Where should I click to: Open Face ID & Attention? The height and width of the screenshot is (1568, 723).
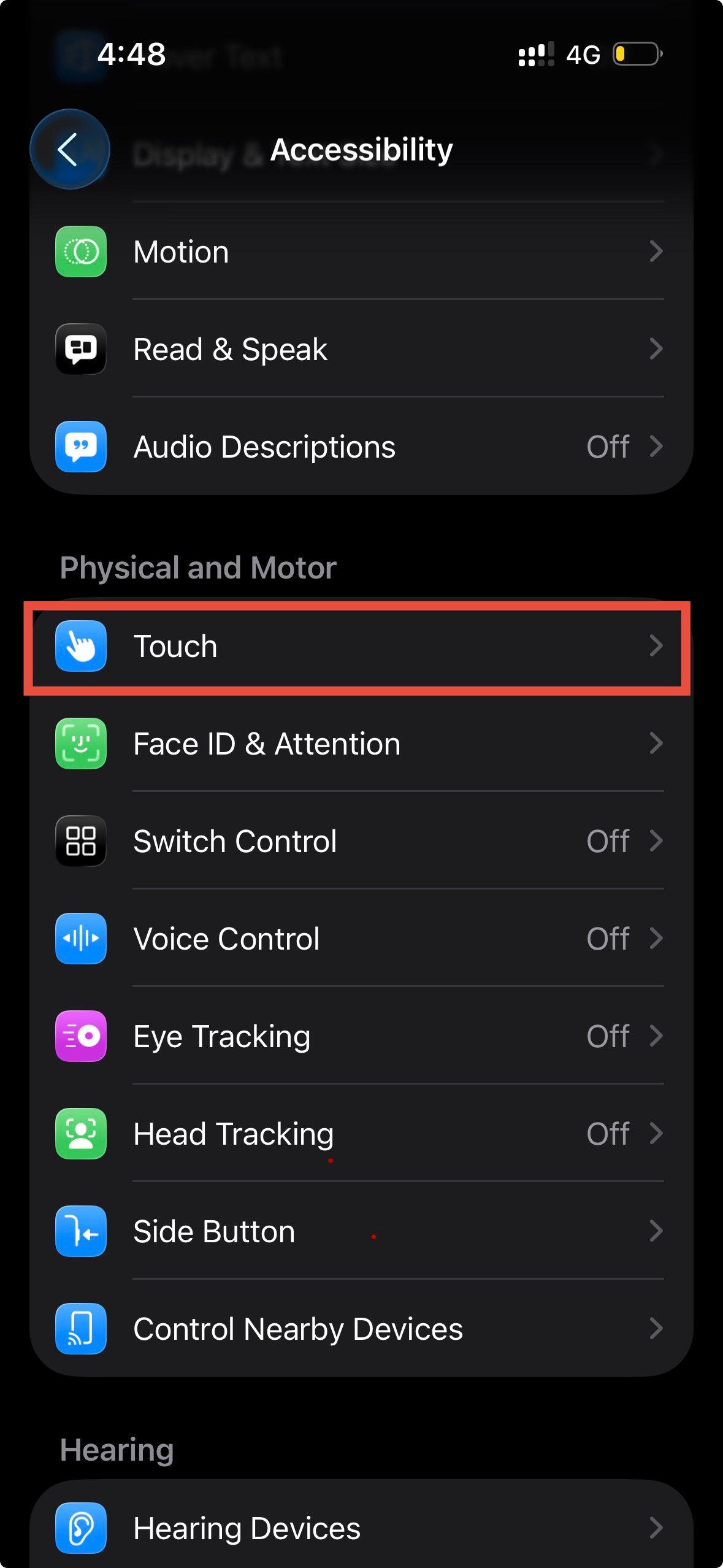pyautogui.click(x=361, y=744)
